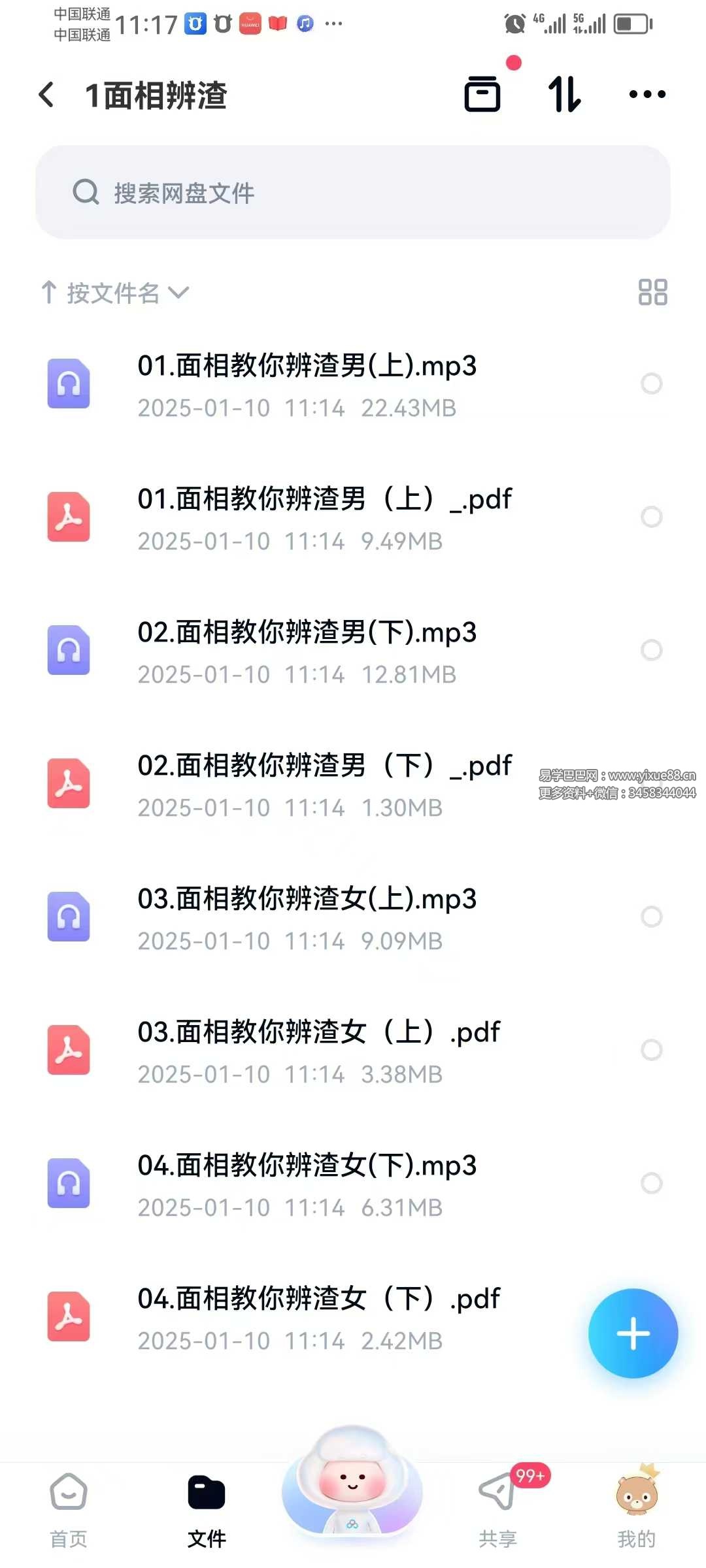Tap the 搜索网盘文件 search box
Image resolution: width=706 pixels, height=1568 pixels.
point(353,192)
